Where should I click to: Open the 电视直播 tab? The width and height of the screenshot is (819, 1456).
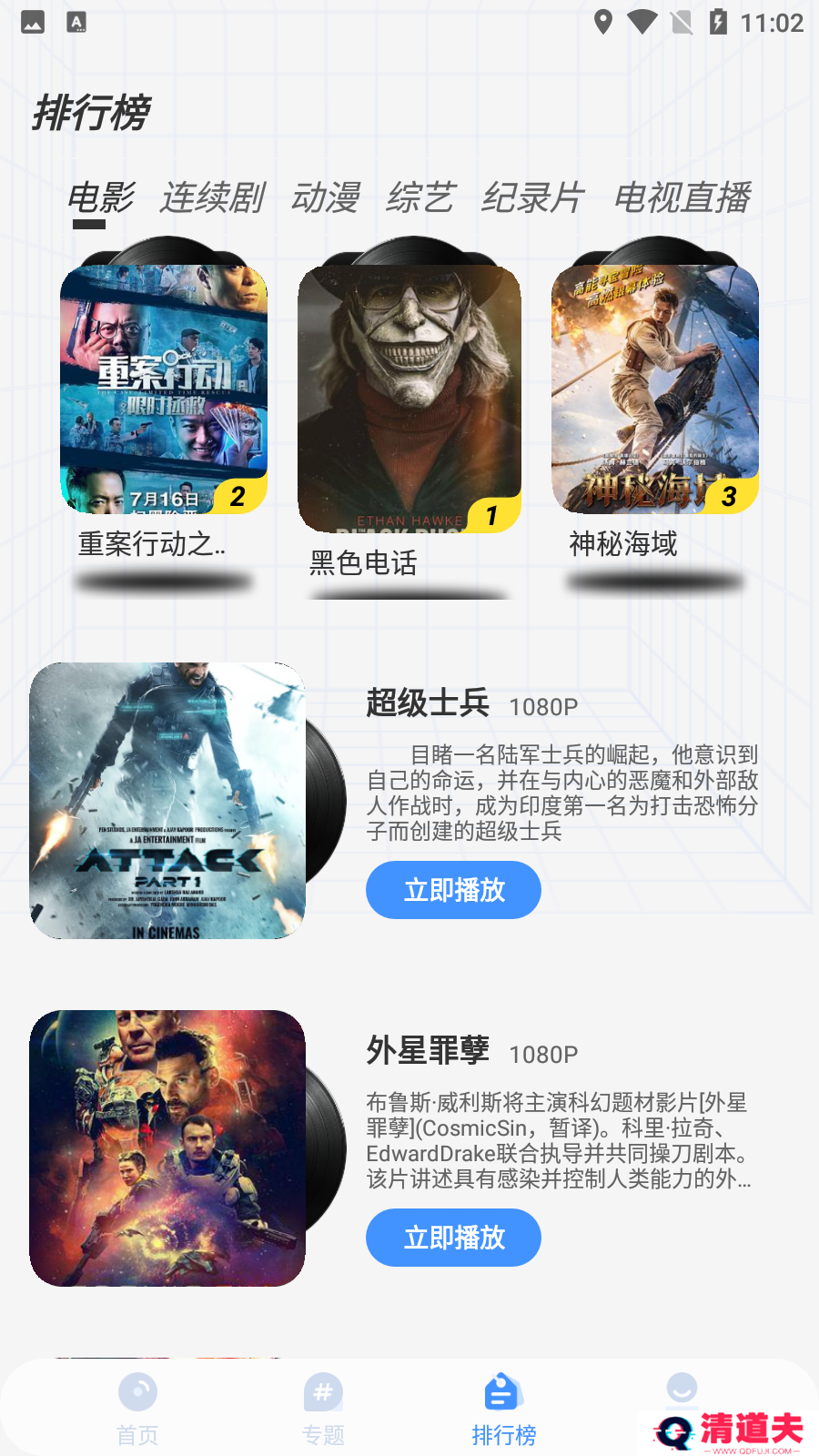(682, 197)
